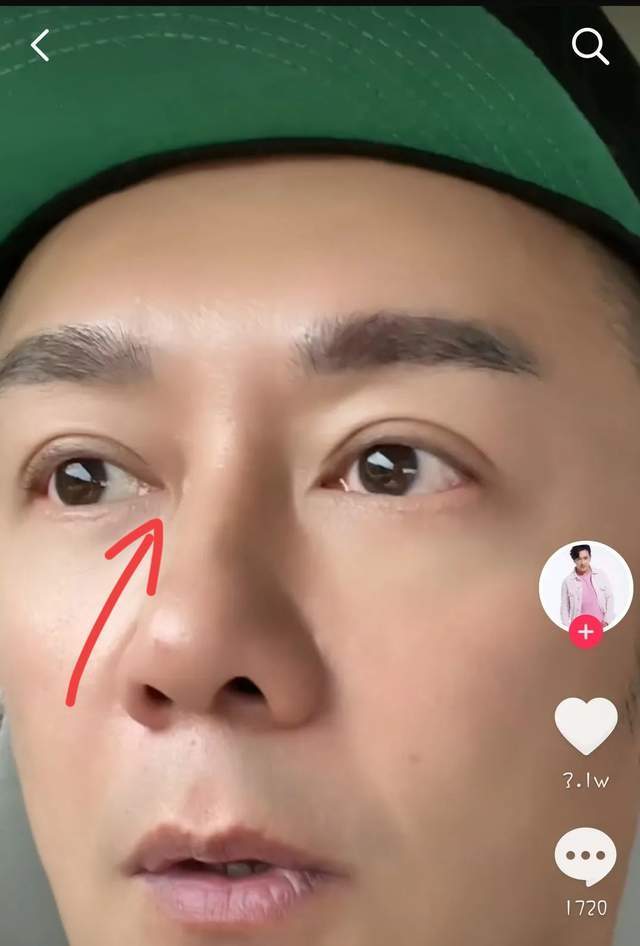Follow the creator with the plus button

586,633
